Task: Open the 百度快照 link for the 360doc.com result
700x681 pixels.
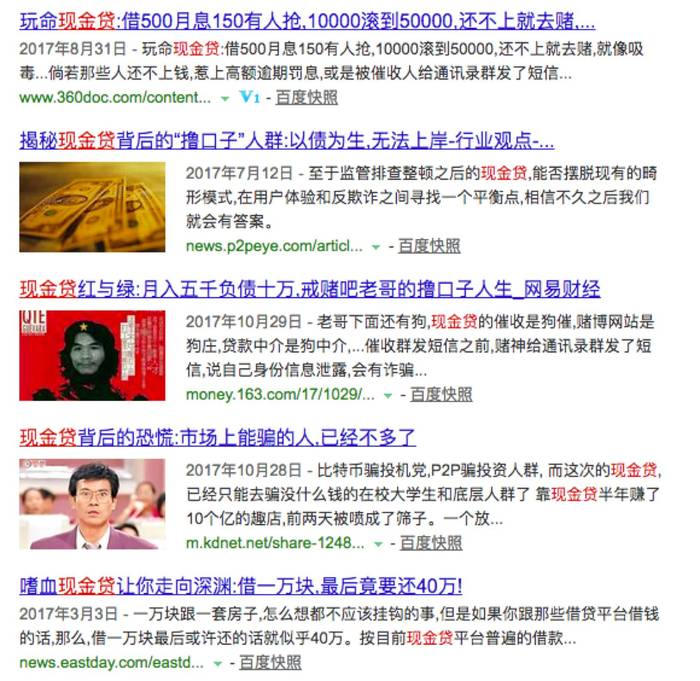Action: (x=306, y=98)
